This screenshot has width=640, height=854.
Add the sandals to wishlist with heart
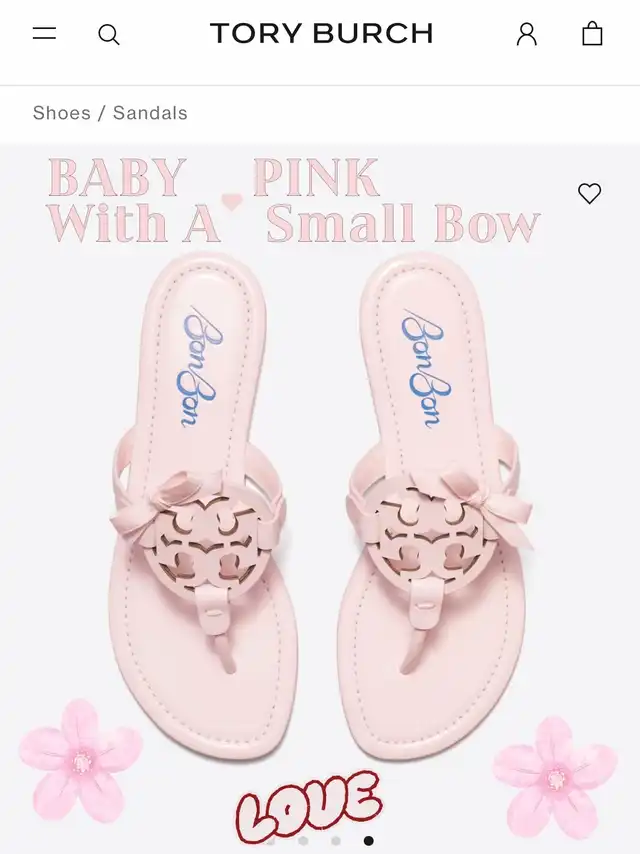(x=590, y=194)
